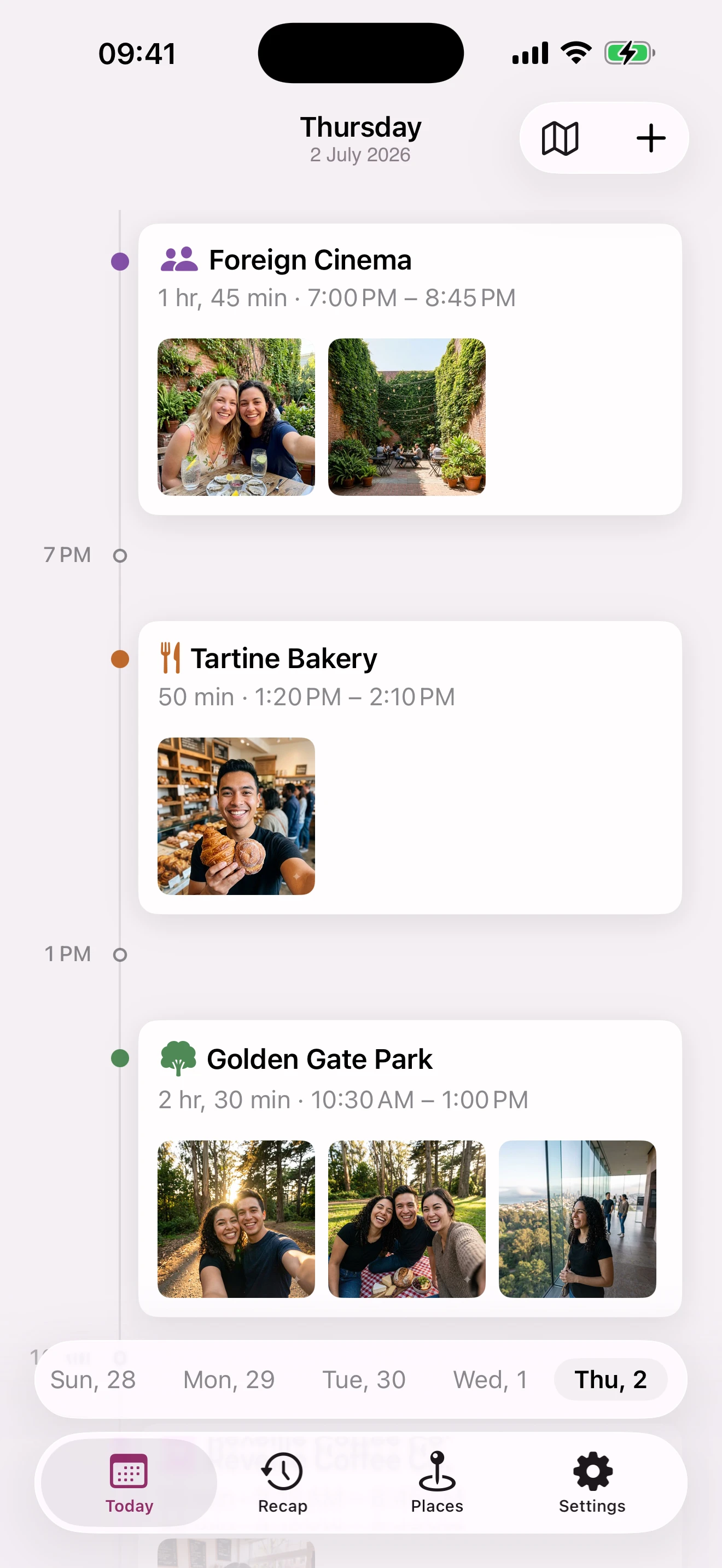Select Thu, 2 in date strip
This screenshot has width=722, height=1568.
[610, 1380]
